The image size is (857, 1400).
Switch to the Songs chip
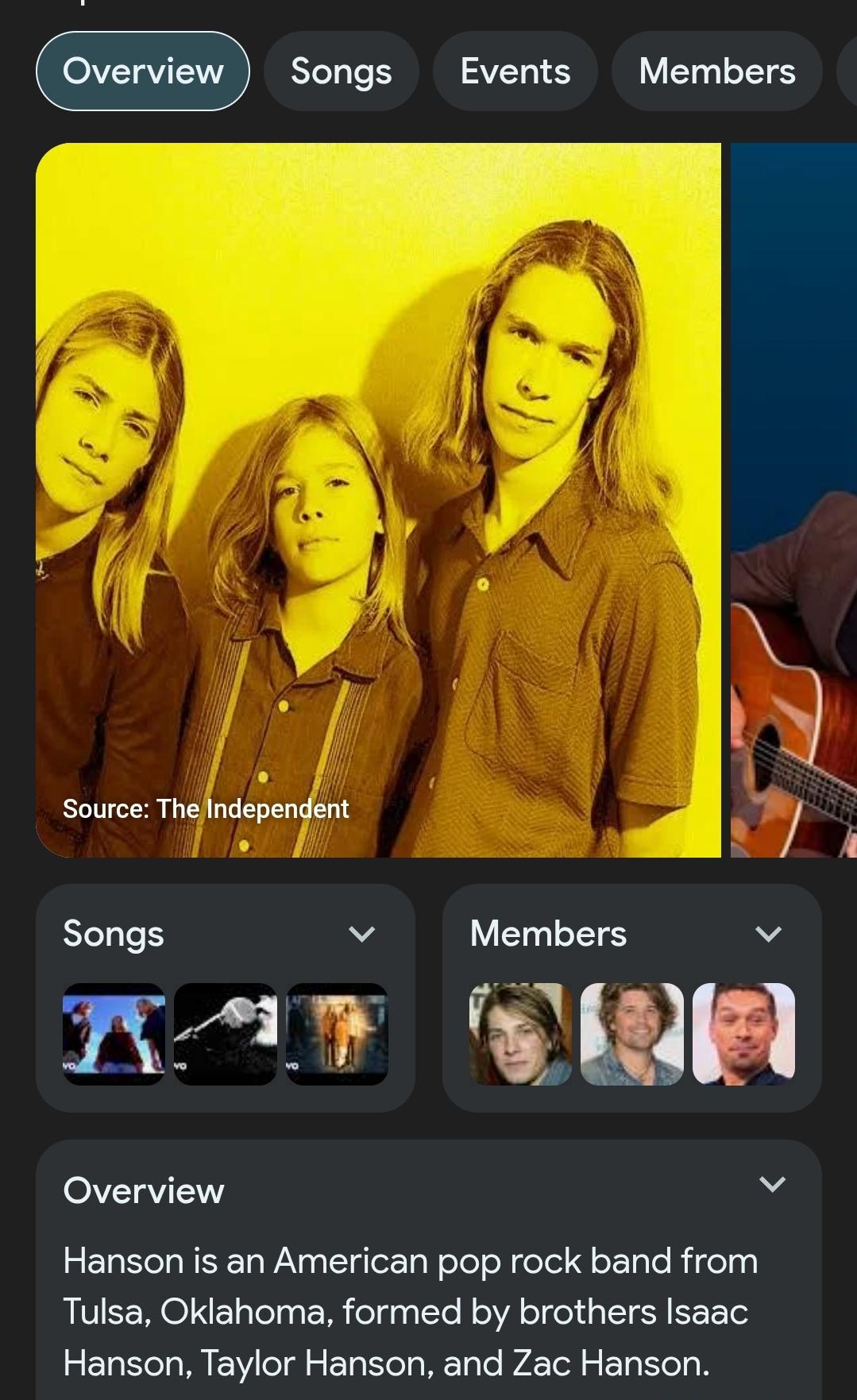point(341,71)
